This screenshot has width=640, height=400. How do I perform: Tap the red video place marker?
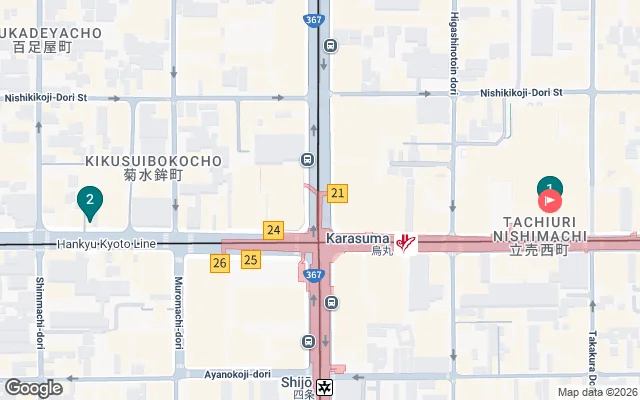[x=549, y=202]
